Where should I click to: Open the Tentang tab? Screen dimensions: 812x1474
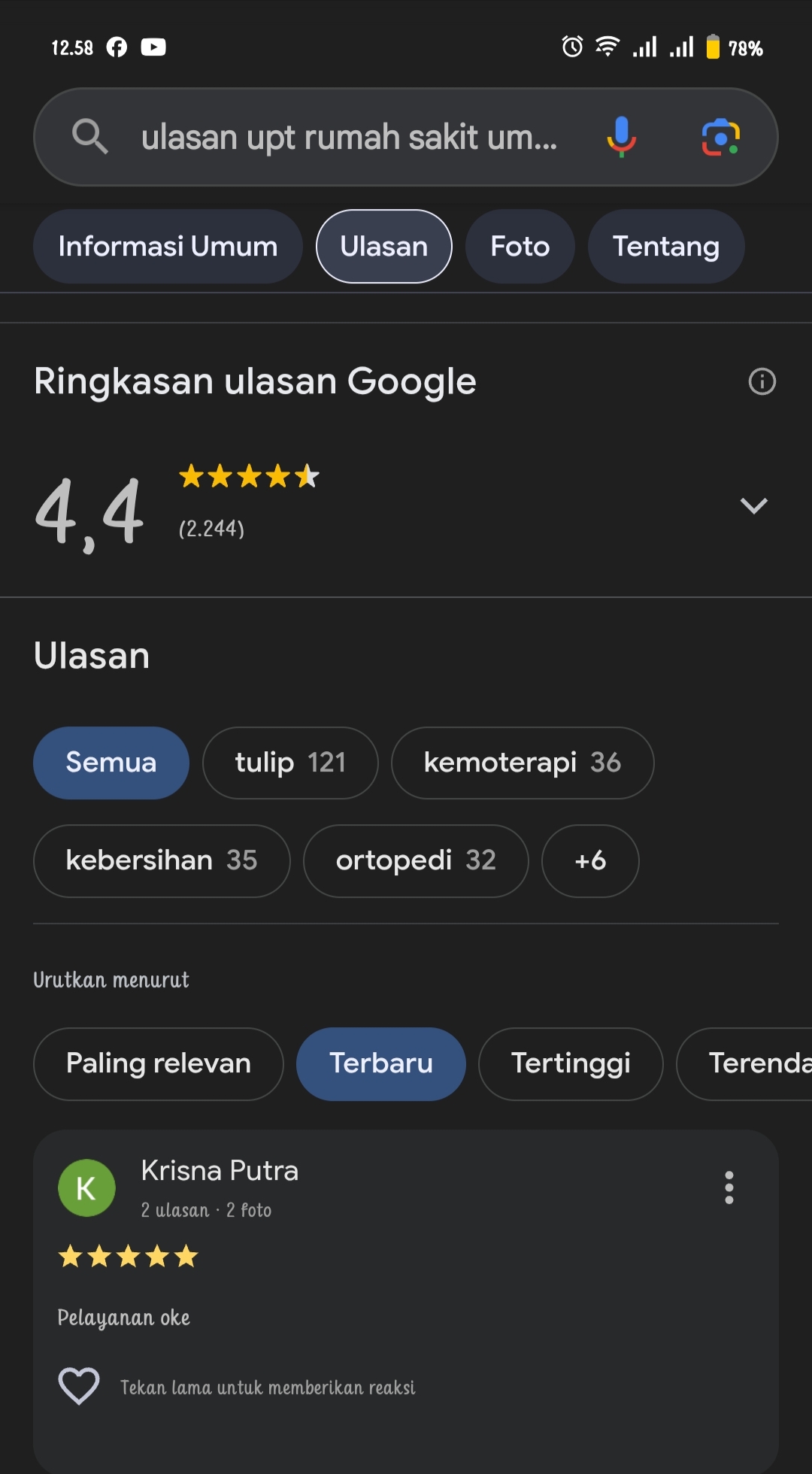coord(665,247)
